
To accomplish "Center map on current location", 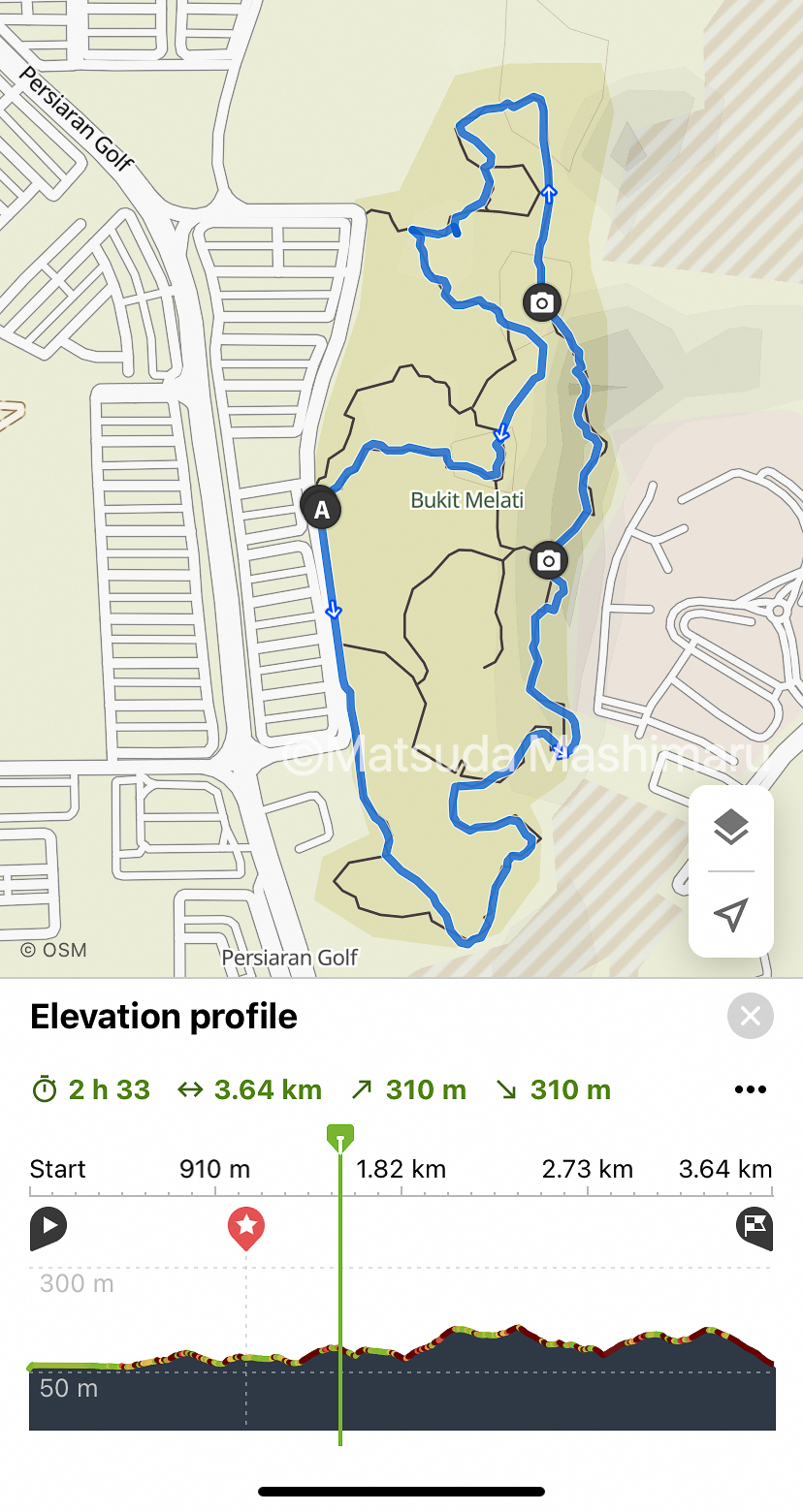I will (x=730, y=914).
